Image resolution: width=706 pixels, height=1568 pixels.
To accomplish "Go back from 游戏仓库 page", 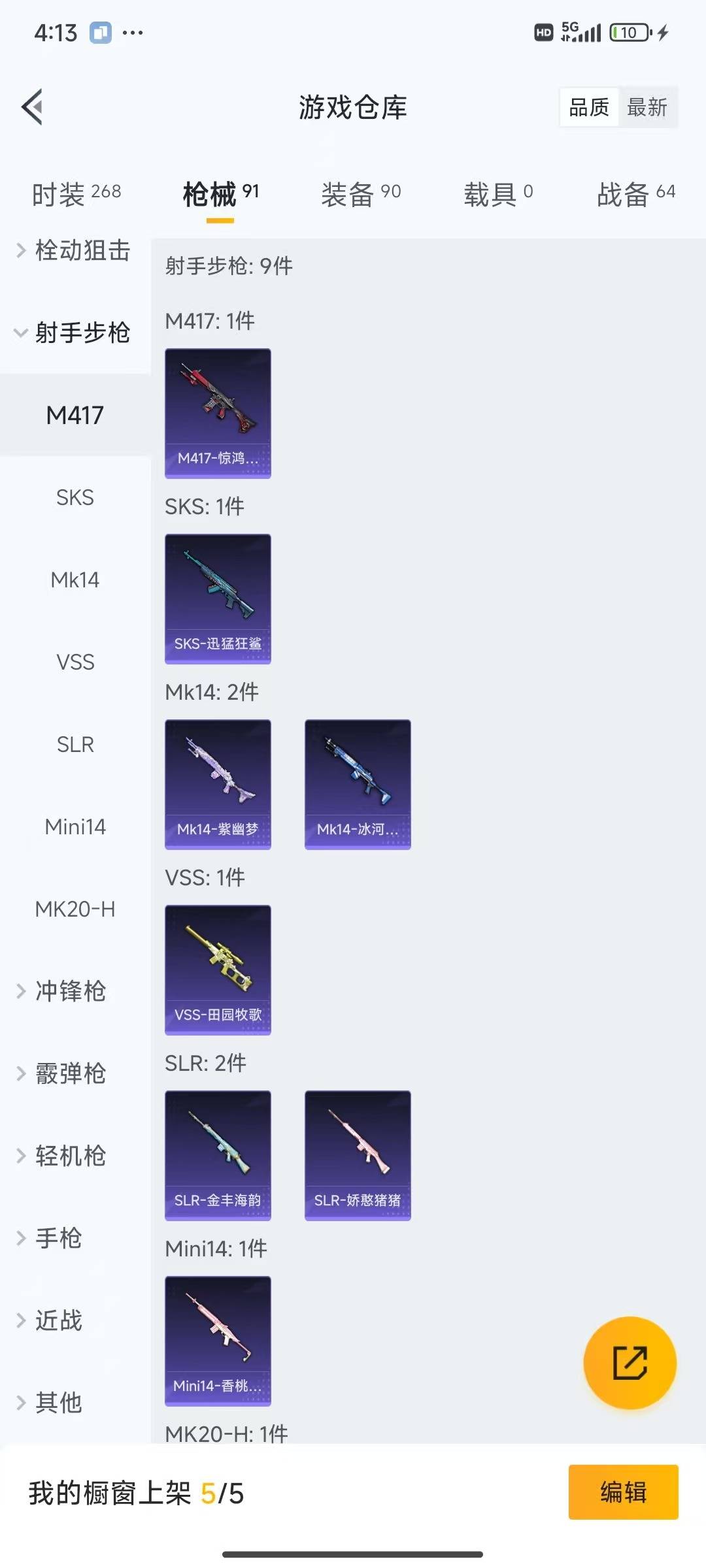I will 33,106.
